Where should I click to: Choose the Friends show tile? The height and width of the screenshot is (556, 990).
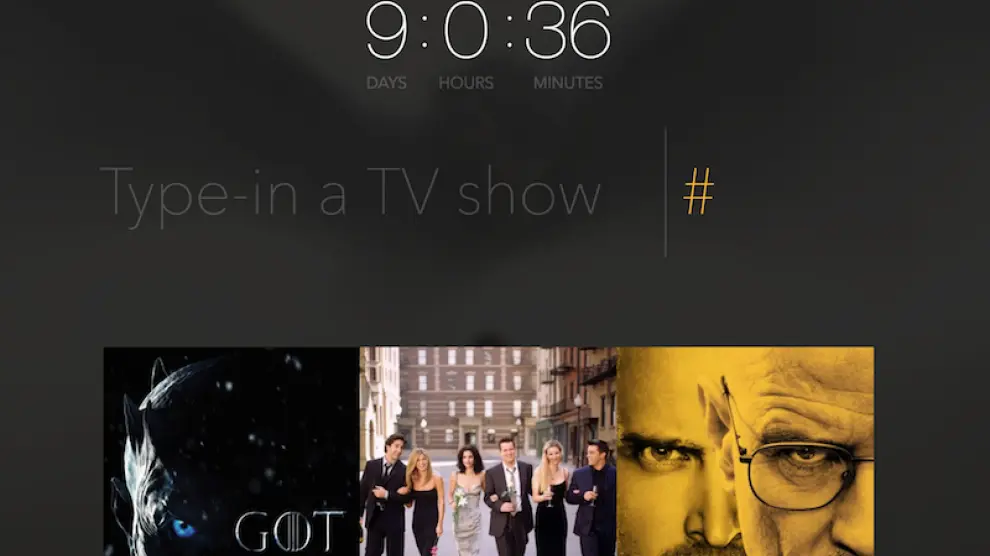click(488, 451)
